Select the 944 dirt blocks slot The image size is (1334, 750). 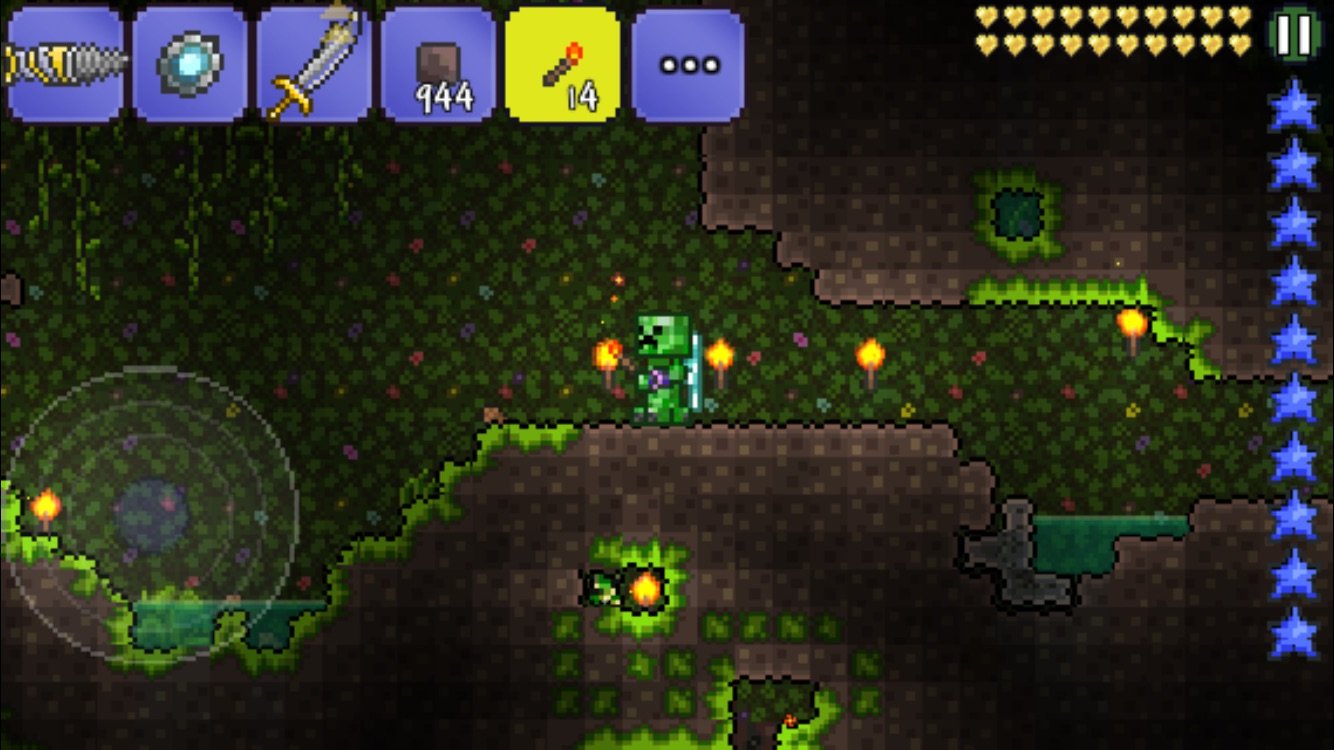(439, 65)
